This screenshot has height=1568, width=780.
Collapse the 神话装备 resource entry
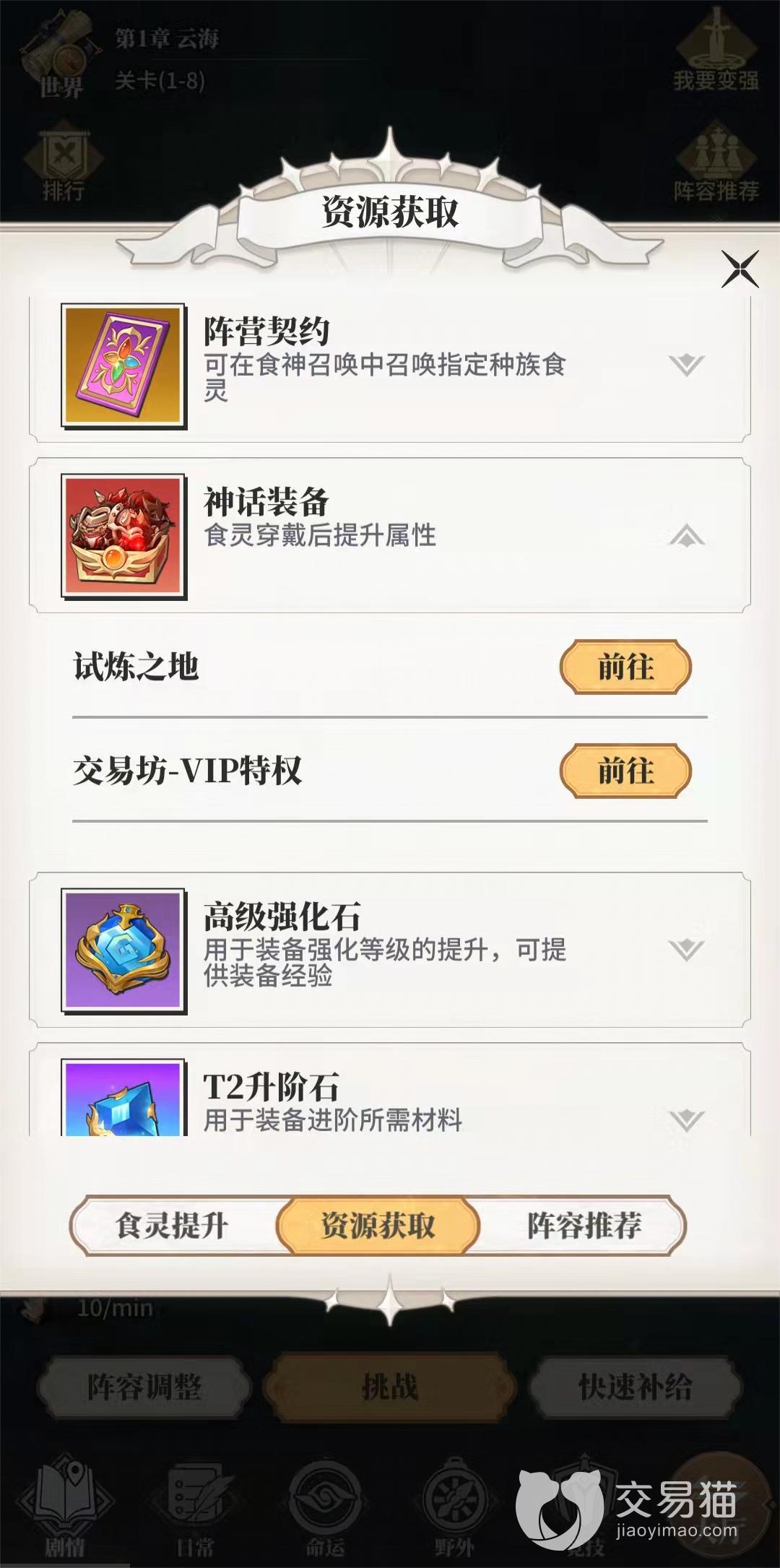pyautogui.click(x=686, y=537)
